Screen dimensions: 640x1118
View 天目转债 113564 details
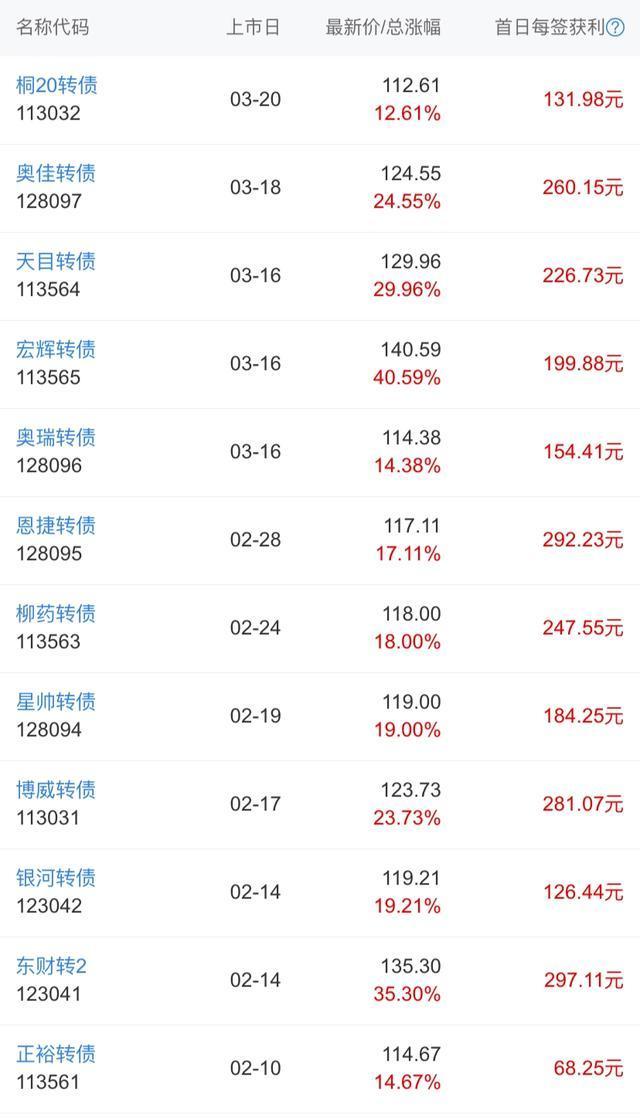(320, 276)
